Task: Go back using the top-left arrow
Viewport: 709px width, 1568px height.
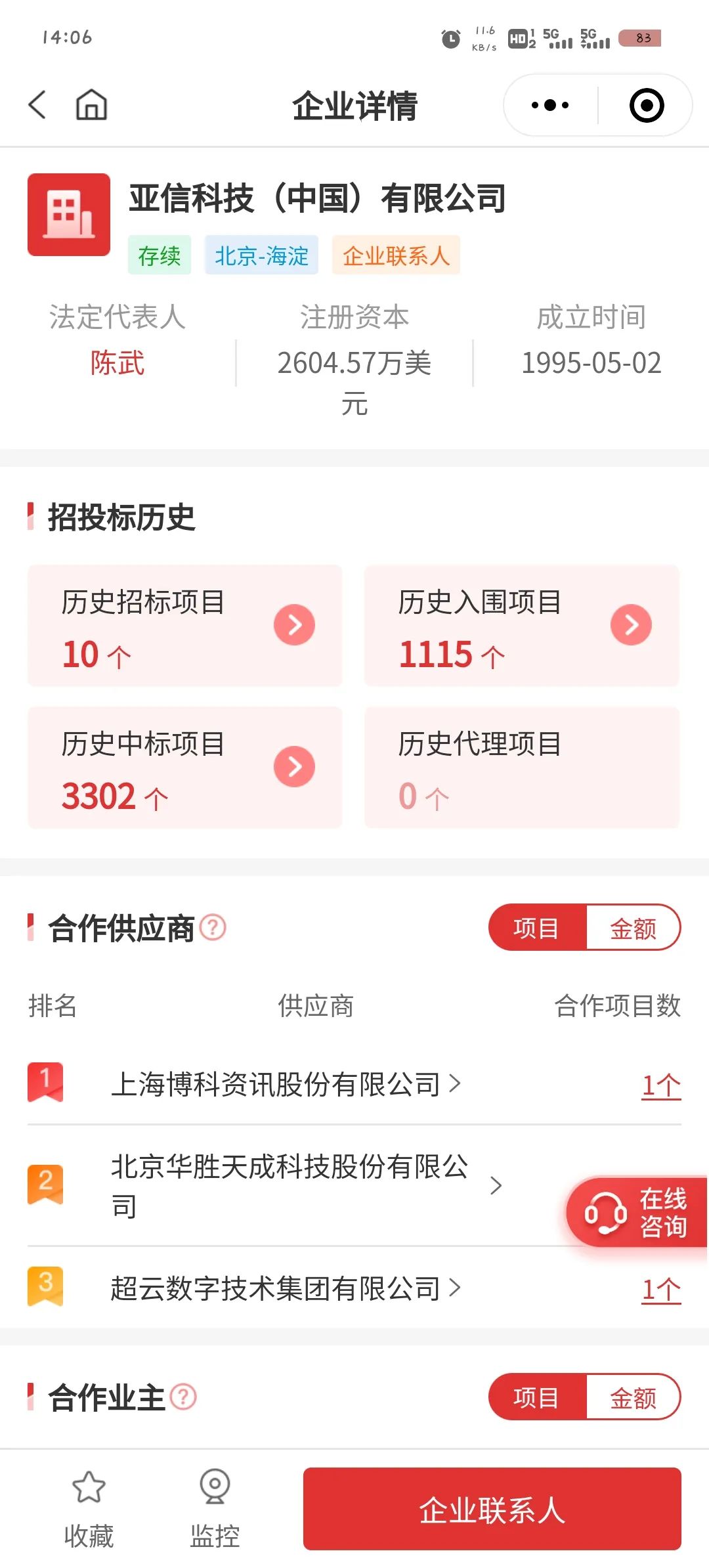Action: pos(37,105)
